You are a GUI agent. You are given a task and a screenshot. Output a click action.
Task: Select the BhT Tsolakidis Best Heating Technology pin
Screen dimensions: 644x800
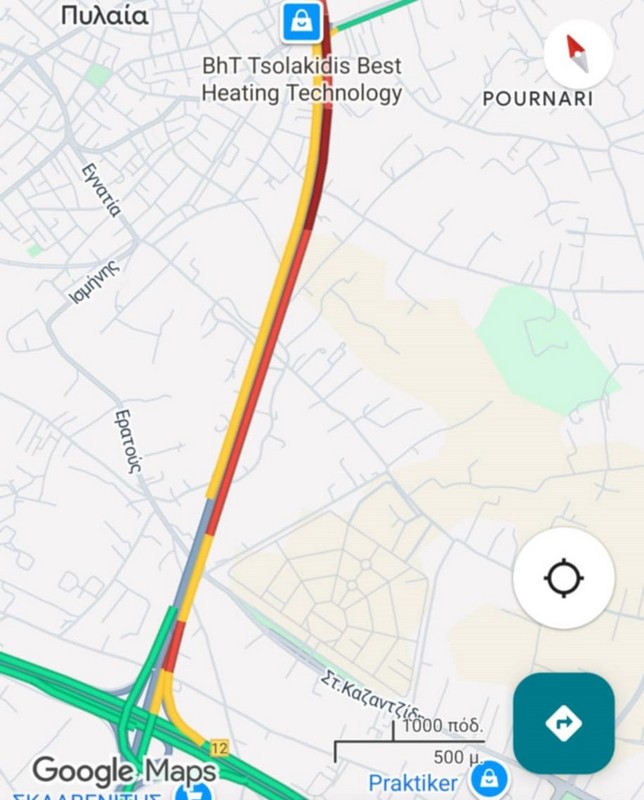click(301, 20)
